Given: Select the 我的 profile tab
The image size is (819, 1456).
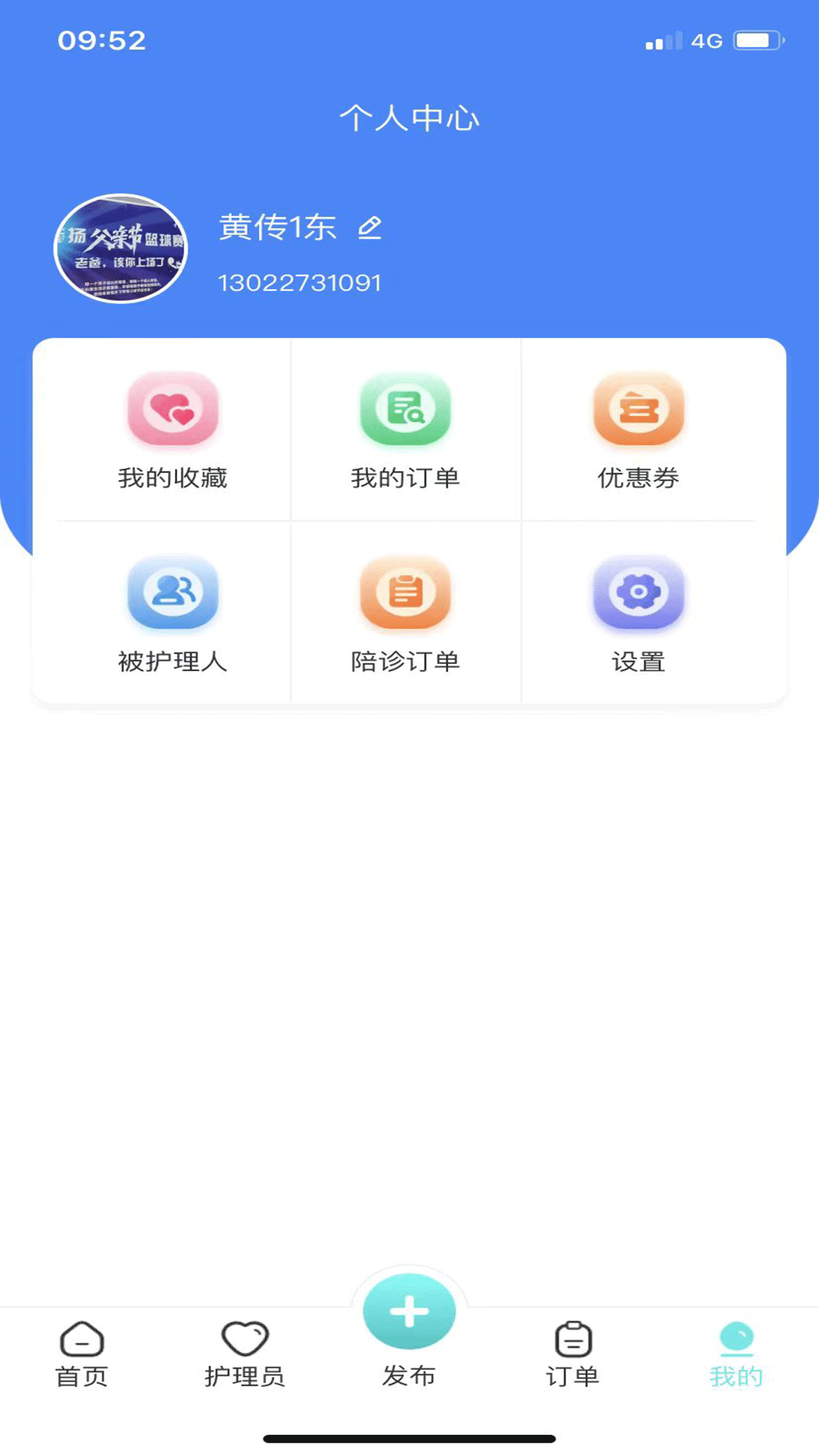Looking at the screenshot, I should point(736,1354).
